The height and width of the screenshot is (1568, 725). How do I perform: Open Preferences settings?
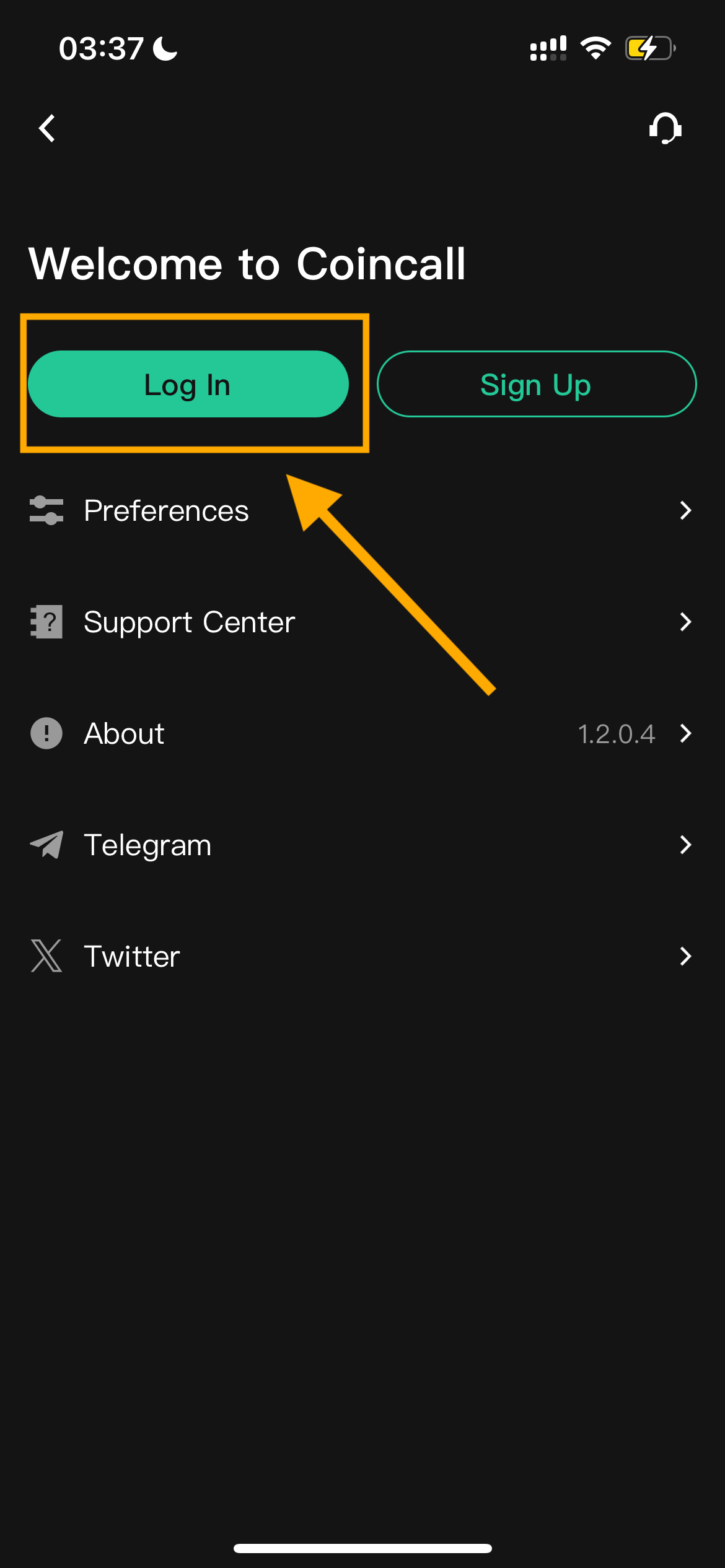coord(362,511)
